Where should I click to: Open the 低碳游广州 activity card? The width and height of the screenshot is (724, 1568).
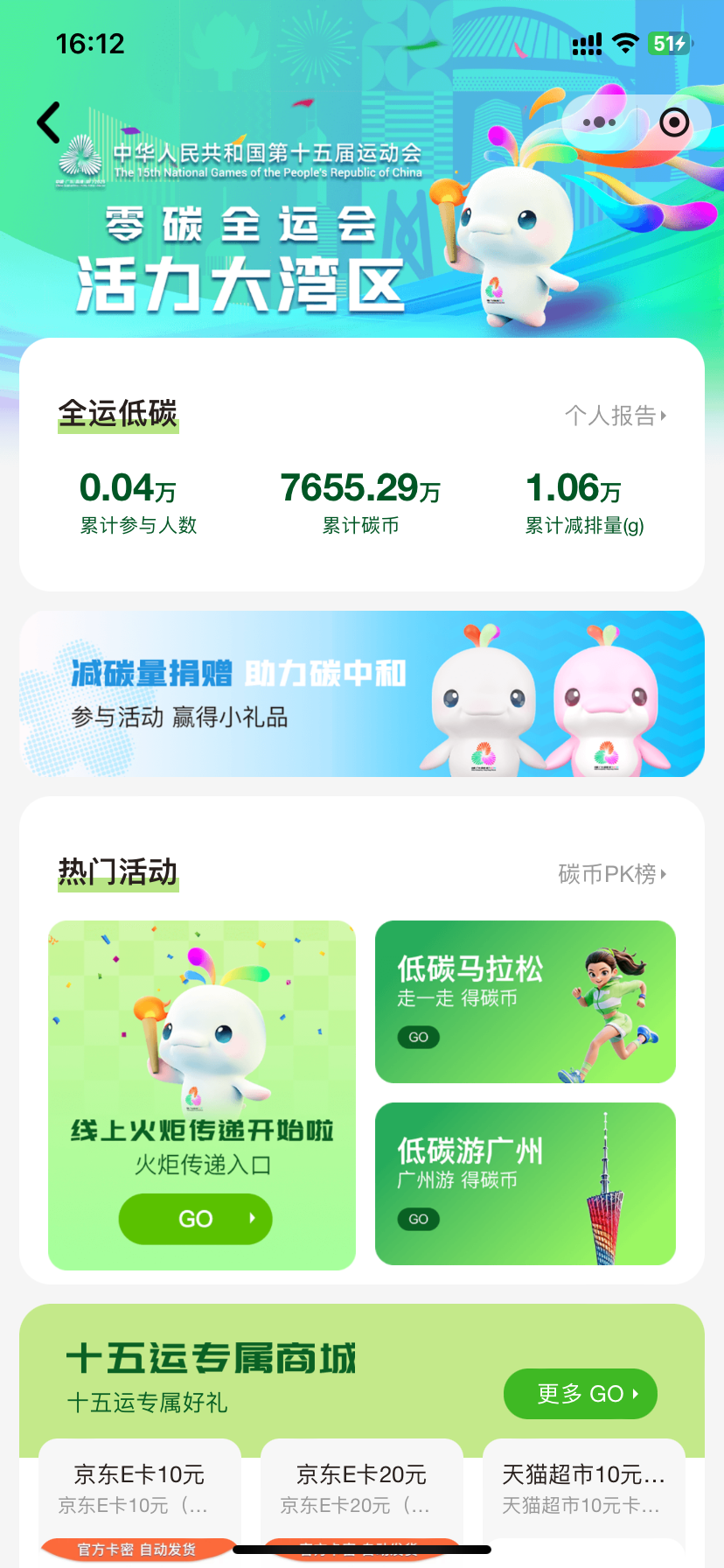tap(525, 1183)
